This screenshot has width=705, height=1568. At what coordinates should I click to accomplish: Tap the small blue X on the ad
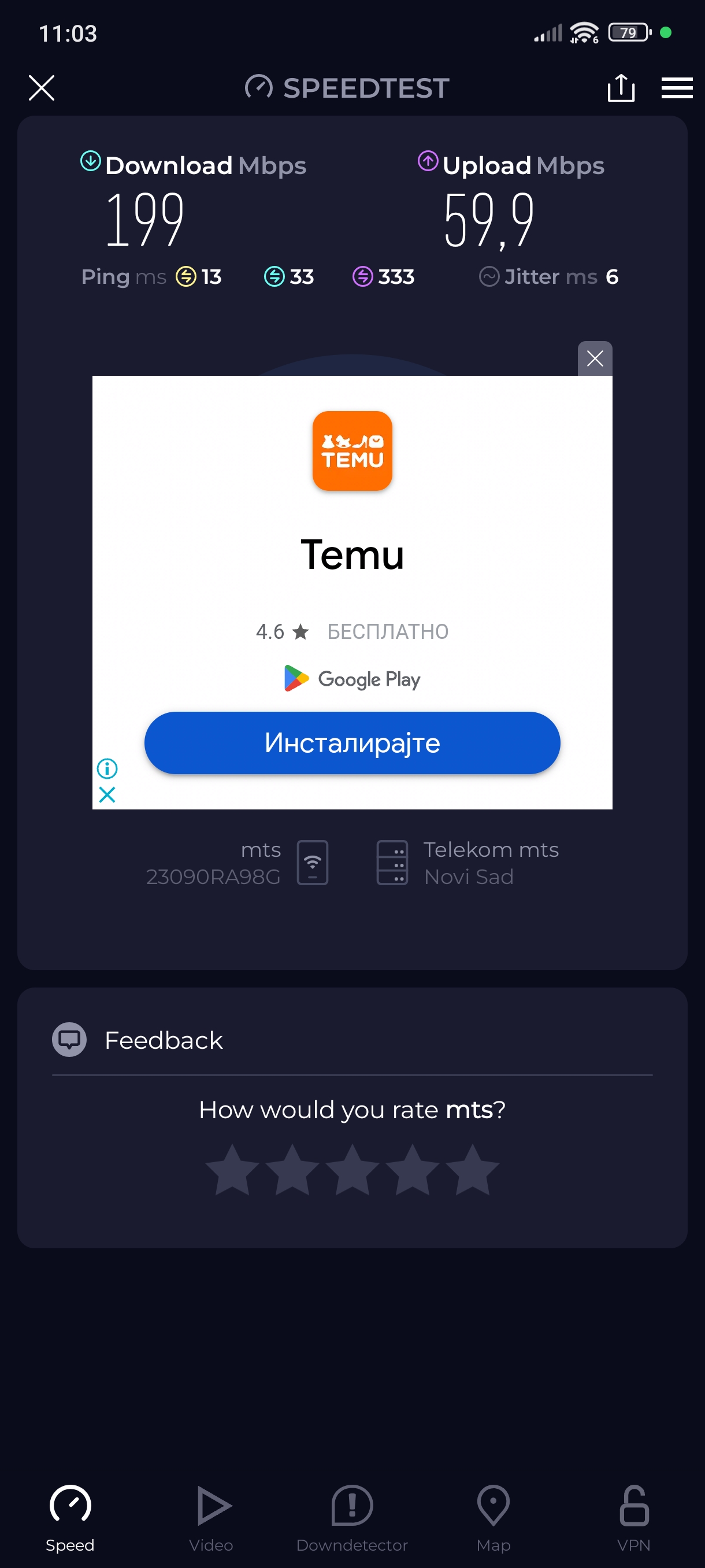pyautogui.click(x=107, y=794)
